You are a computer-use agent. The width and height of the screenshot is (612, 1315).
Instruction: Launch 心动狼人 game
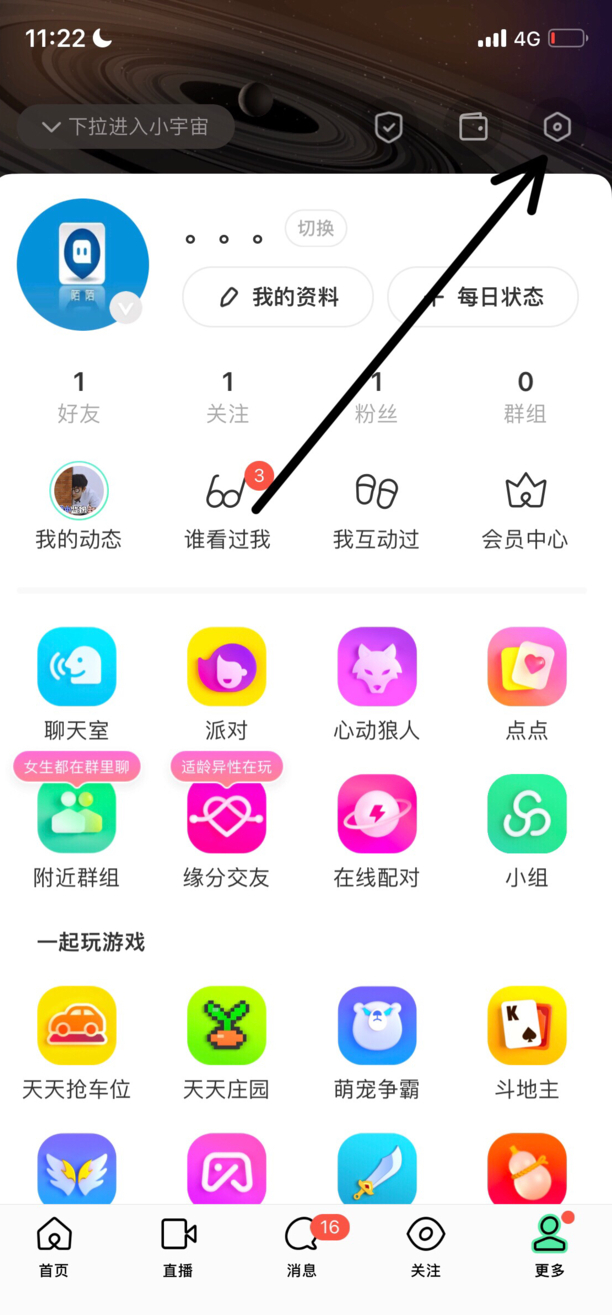point(376,683)
